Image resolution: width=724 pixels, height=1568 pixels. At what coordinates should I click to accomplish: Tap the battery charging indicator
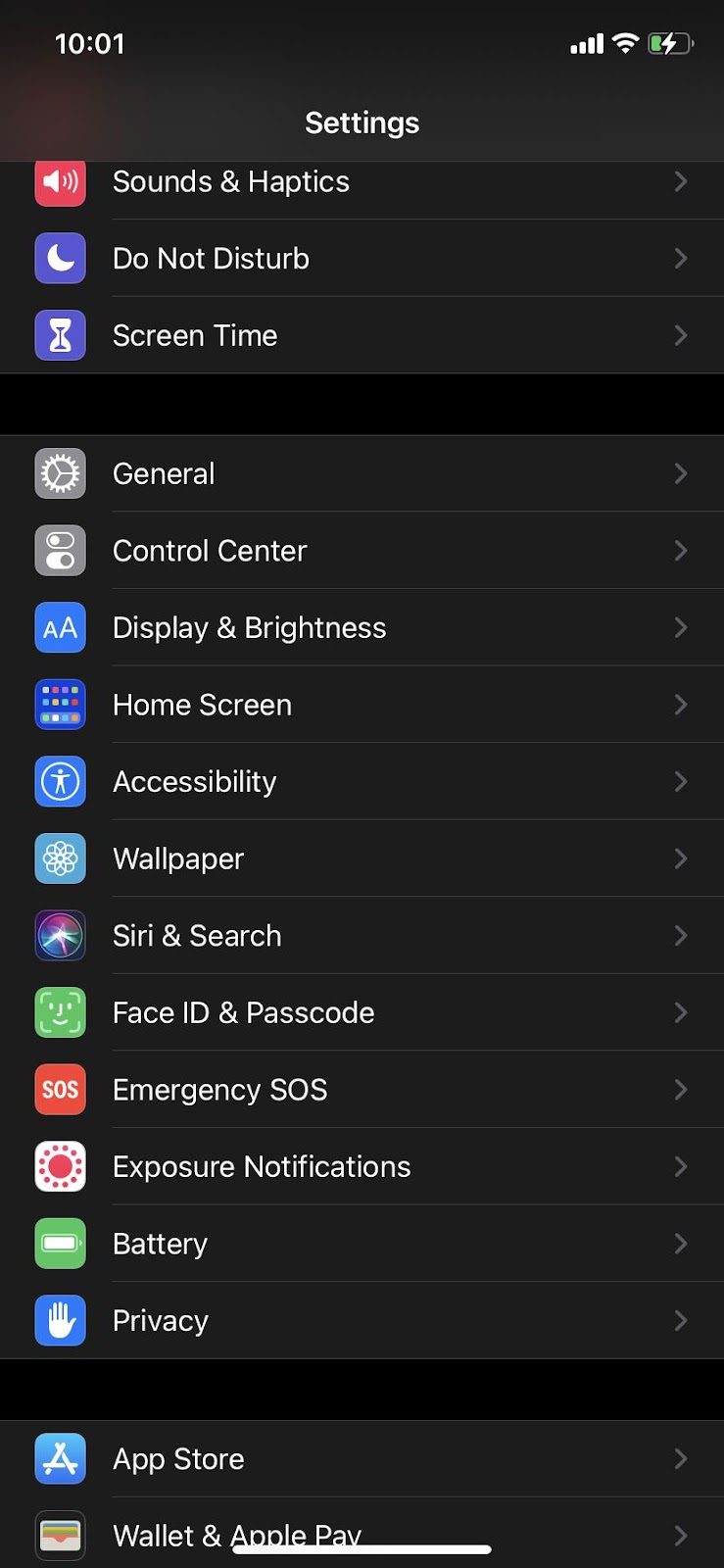(671, 43)
